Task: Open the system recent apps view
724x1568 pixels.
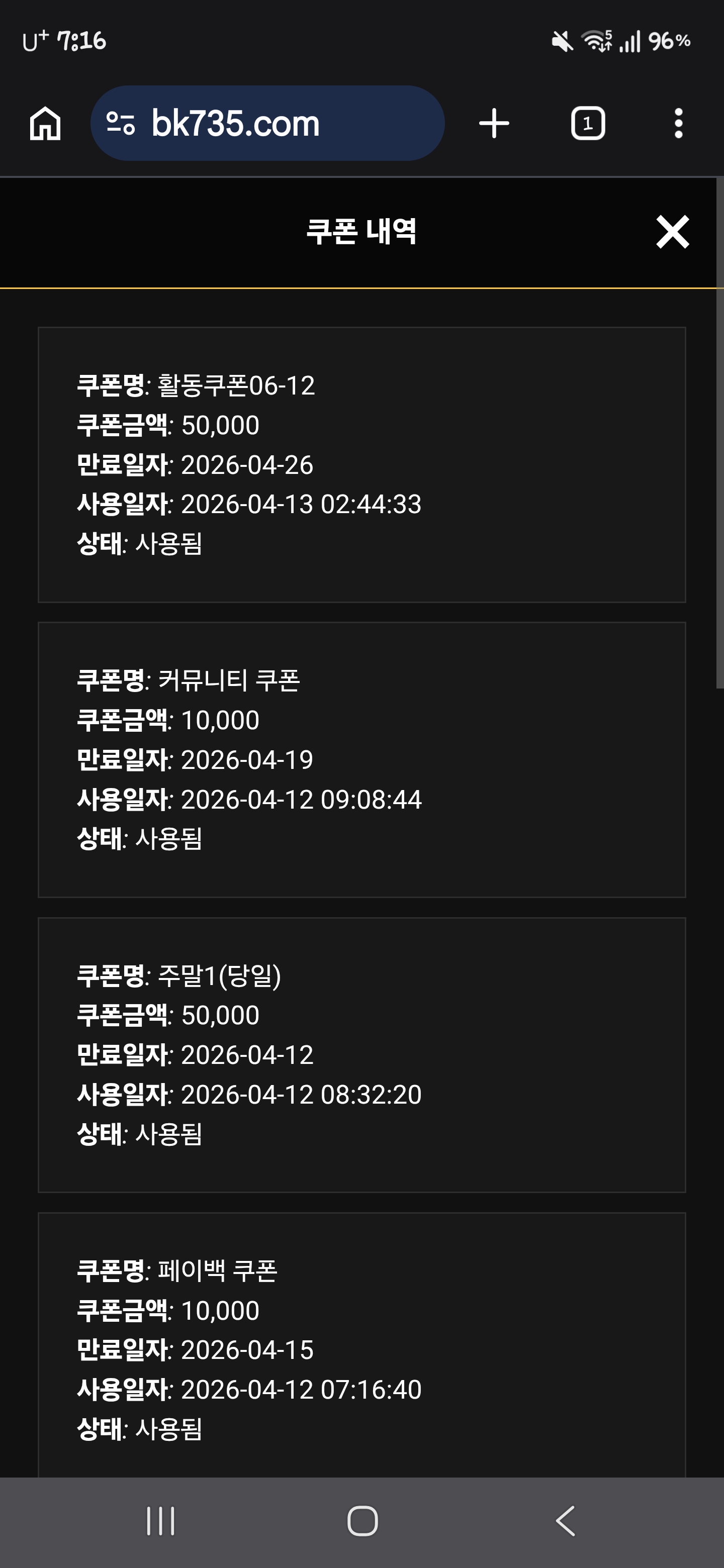Action: click(161, 1521)
